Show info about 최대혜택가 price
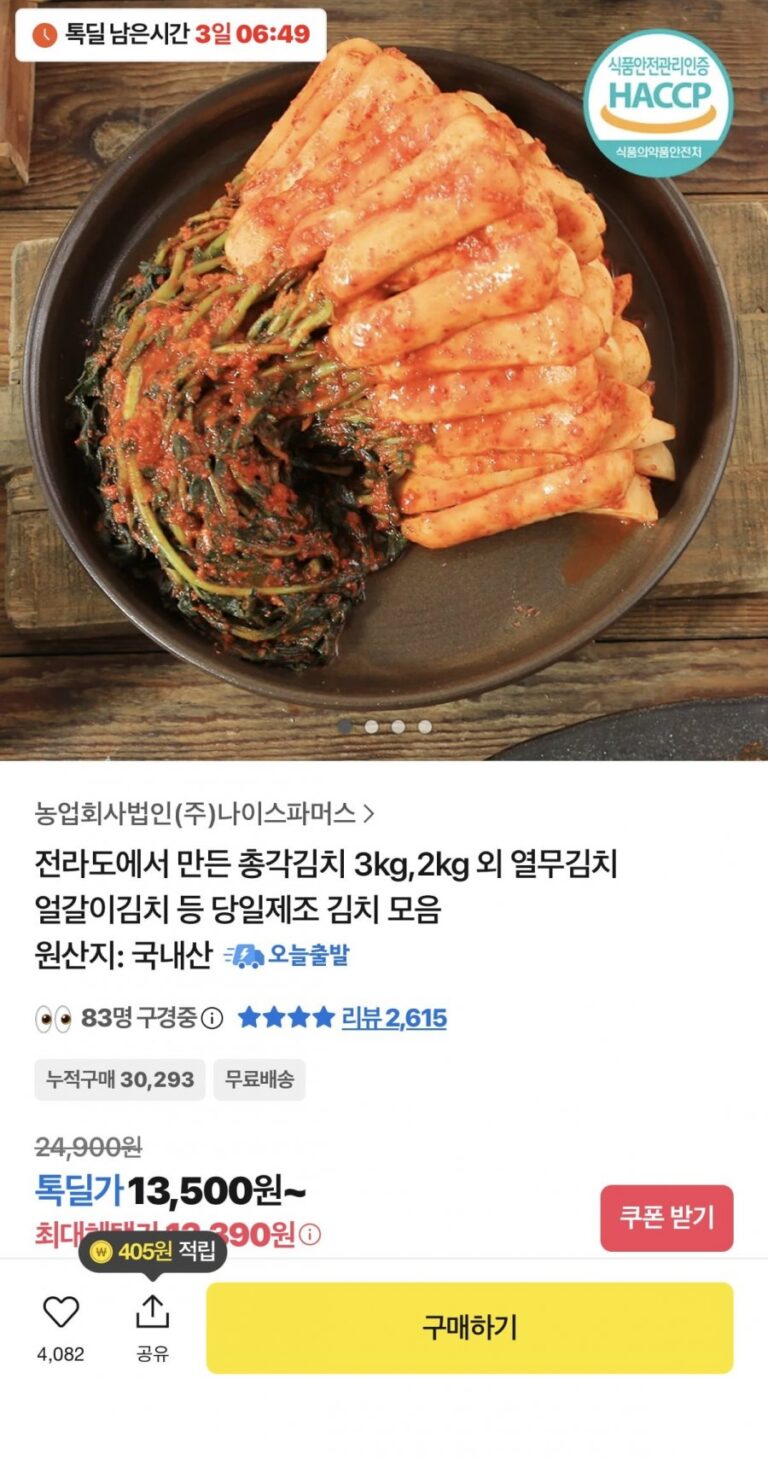This screenshot has height=1460, width=768. 311,1235
